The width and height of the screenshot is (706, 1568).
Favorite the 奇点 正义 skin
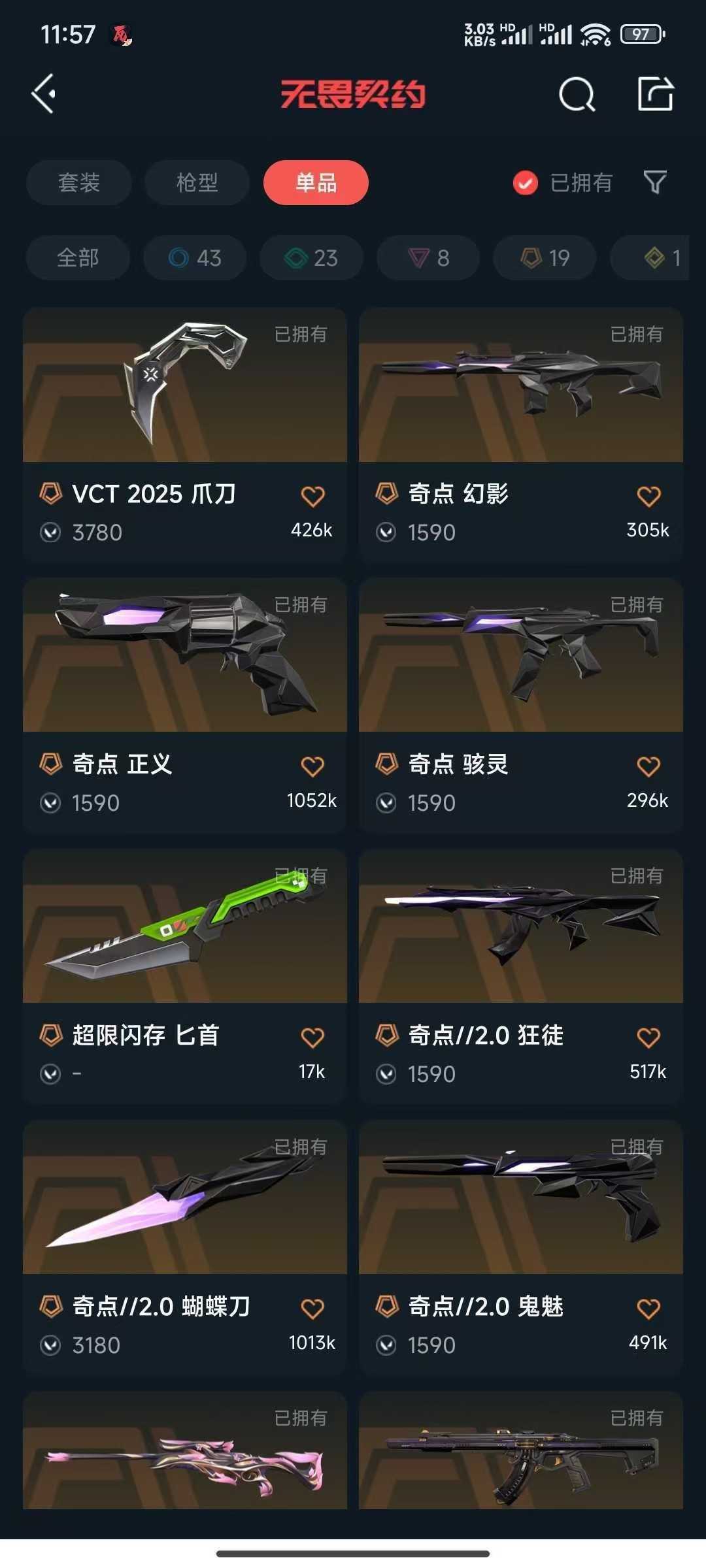(313, 766)
